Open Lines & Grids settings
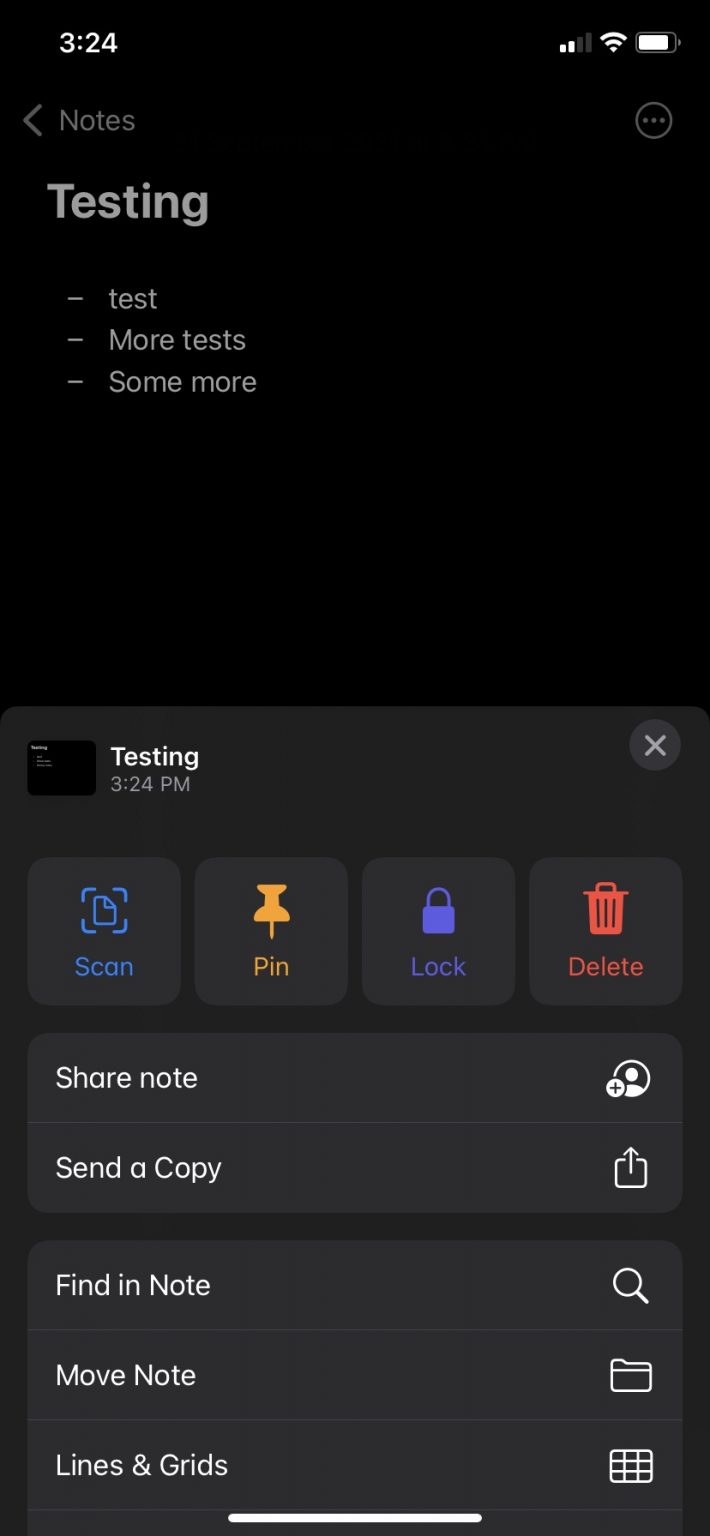 click(354, 1465)
